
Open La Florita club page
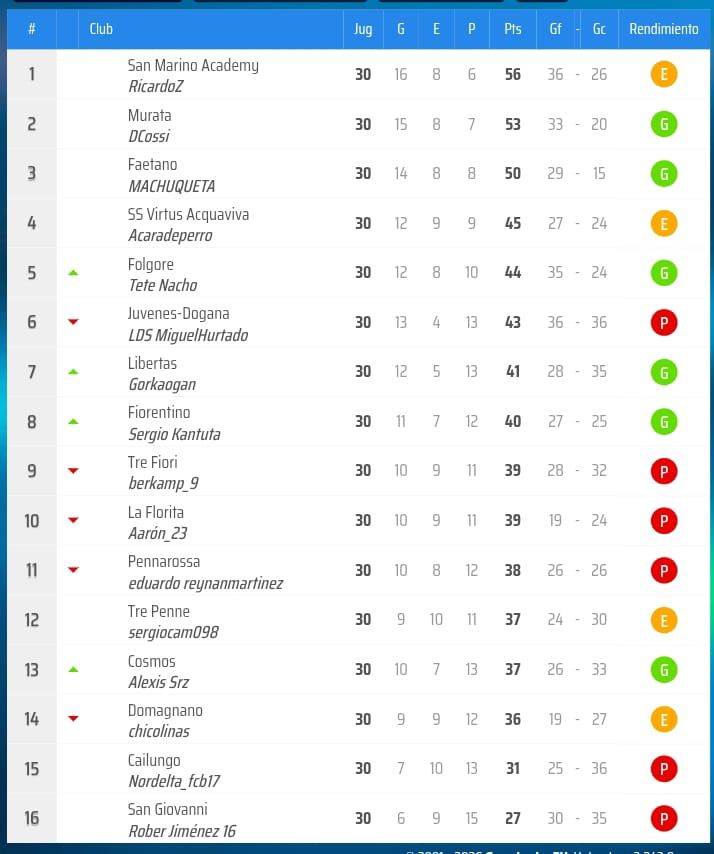(x=155, y=512)
